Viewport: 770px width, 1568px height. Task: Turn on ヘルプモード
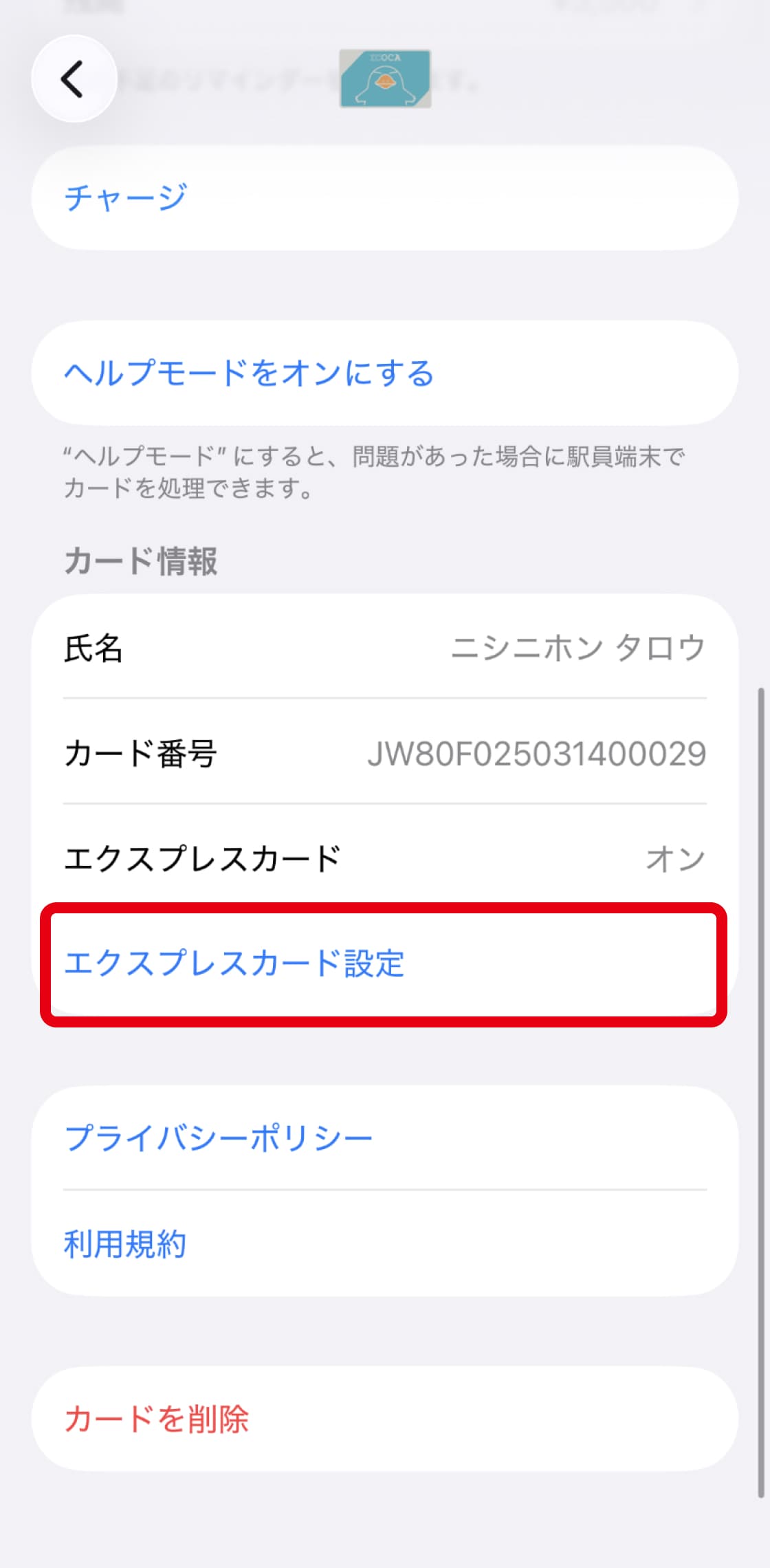[249, 373]
